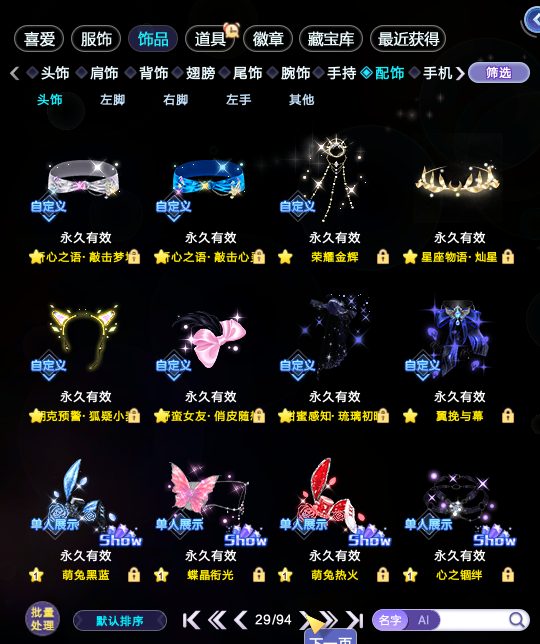The width and height of the screenshot is (540, 644).
Task: Open 批量处理 batch processing
Action: [42, 619]
